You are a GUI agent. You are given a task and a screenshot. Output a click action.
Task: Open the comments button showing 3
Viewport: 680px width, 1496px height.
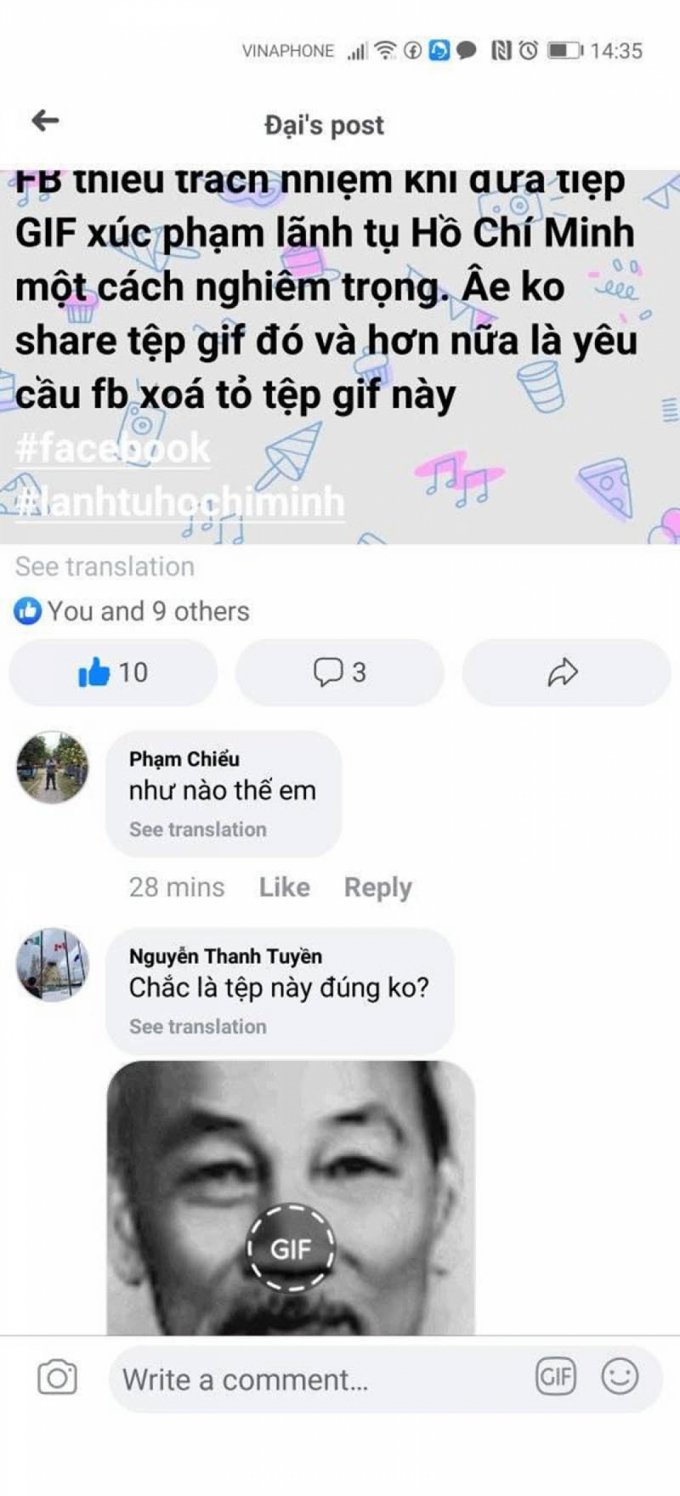point(339,673)
